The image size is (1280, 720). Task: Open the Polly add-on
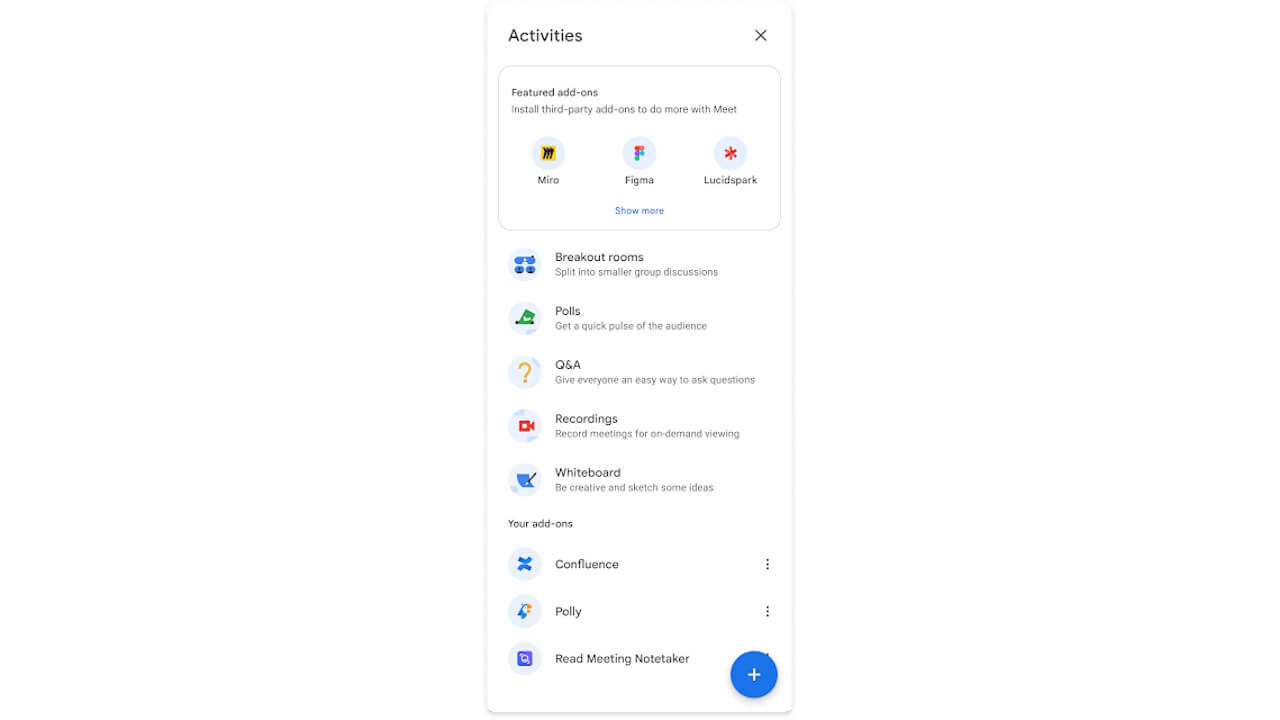568,611
